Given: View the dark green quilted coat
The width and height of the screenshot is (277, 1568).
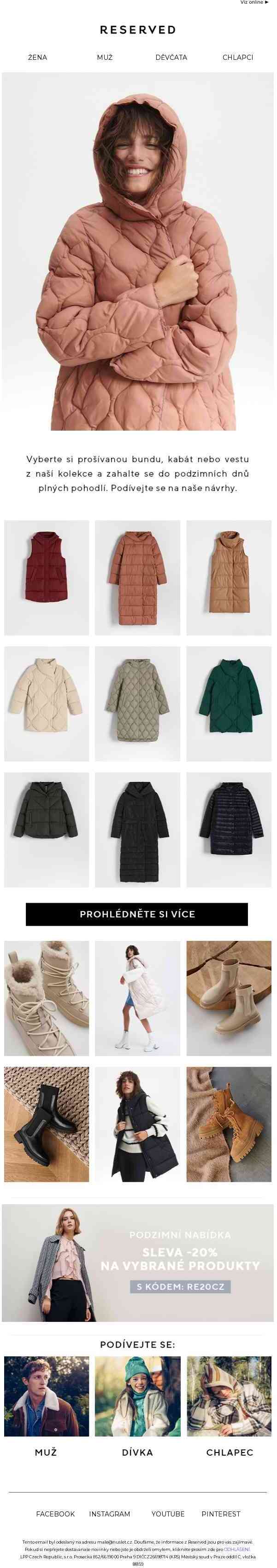Looking at the screenshot, I should click(x=228, y=703).
